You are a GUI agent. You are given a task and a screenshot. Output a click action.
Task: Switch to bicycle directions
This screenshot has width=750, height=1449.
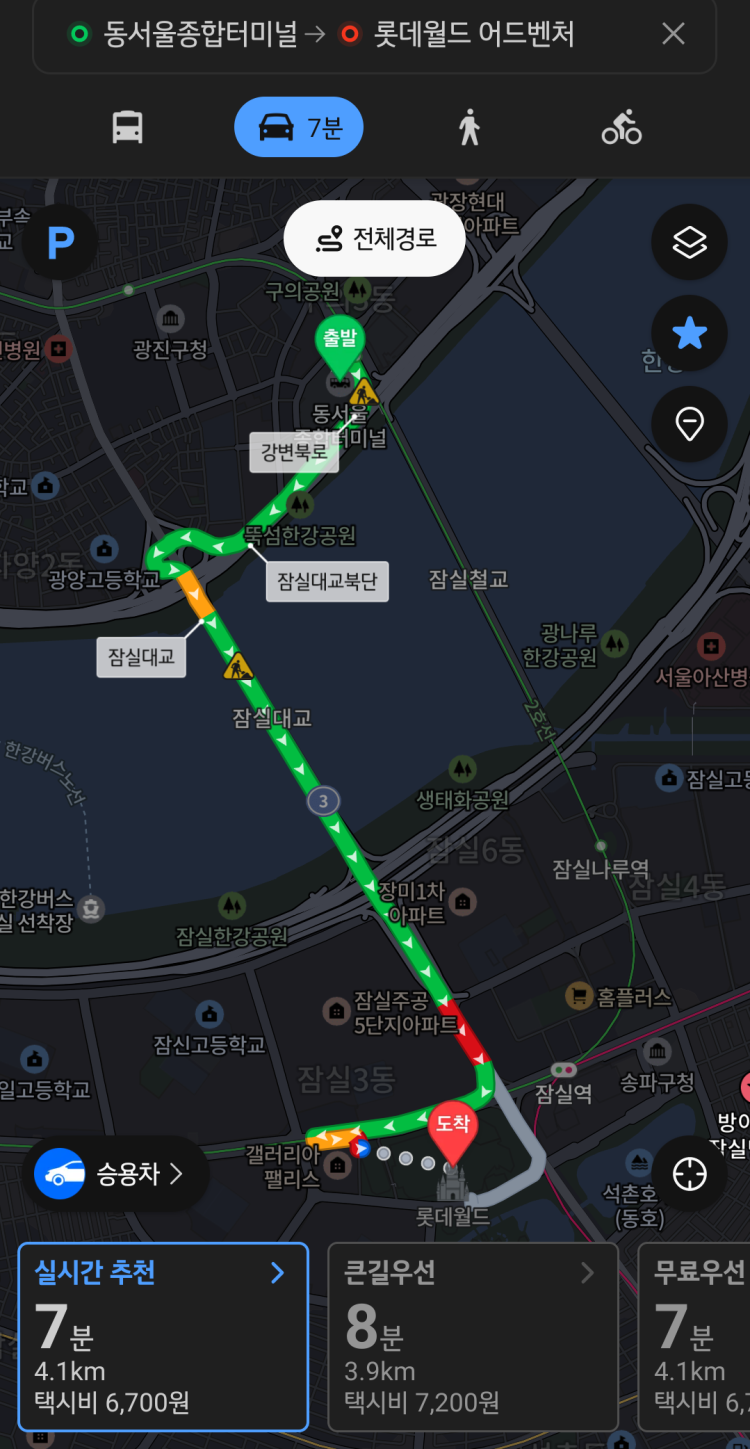[621, 128]
